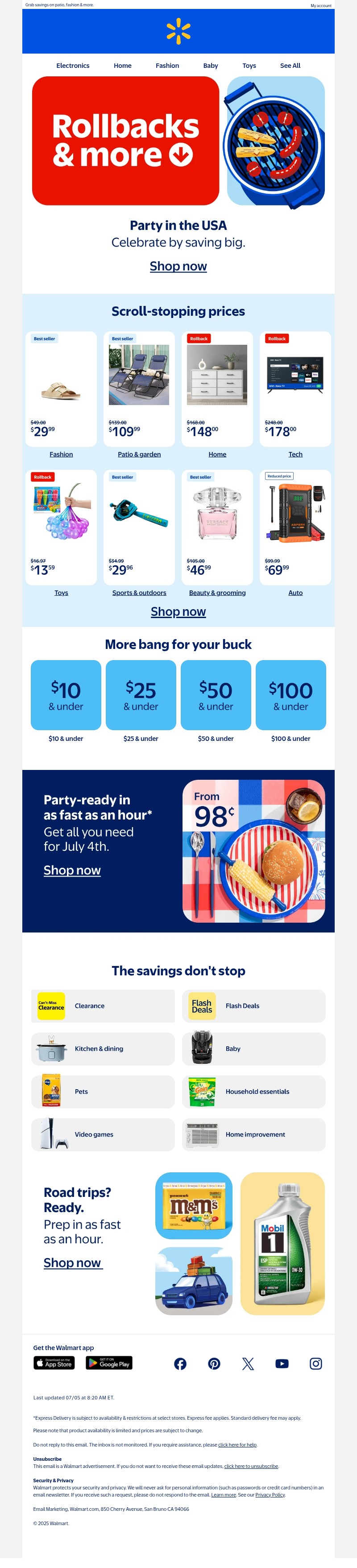Choose the $100 & under tile
Image resolution: width=357 pixels, height=1568 pixels.
click(x=290, y=694)
